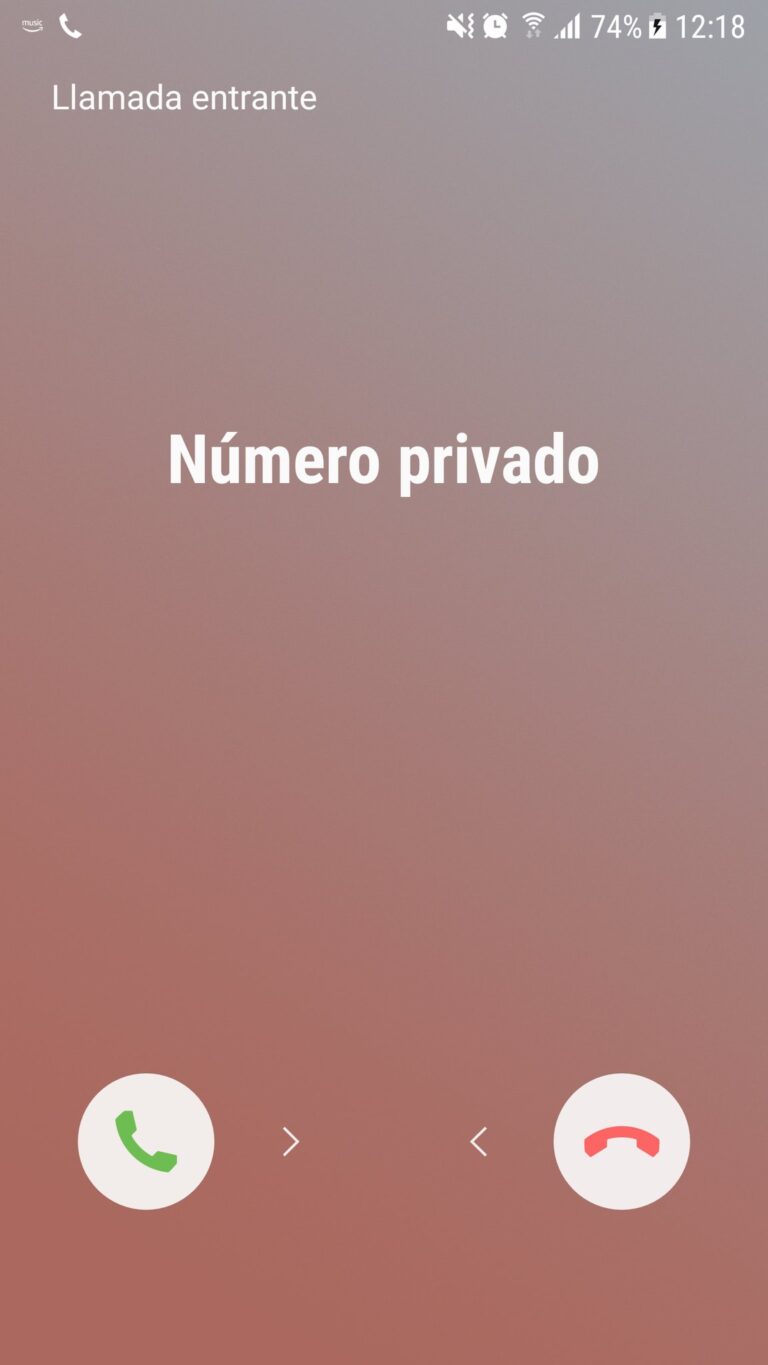768x1365 pixels.
Task: Answer the incoming call with green phone button
Action: click(146, 1141)
